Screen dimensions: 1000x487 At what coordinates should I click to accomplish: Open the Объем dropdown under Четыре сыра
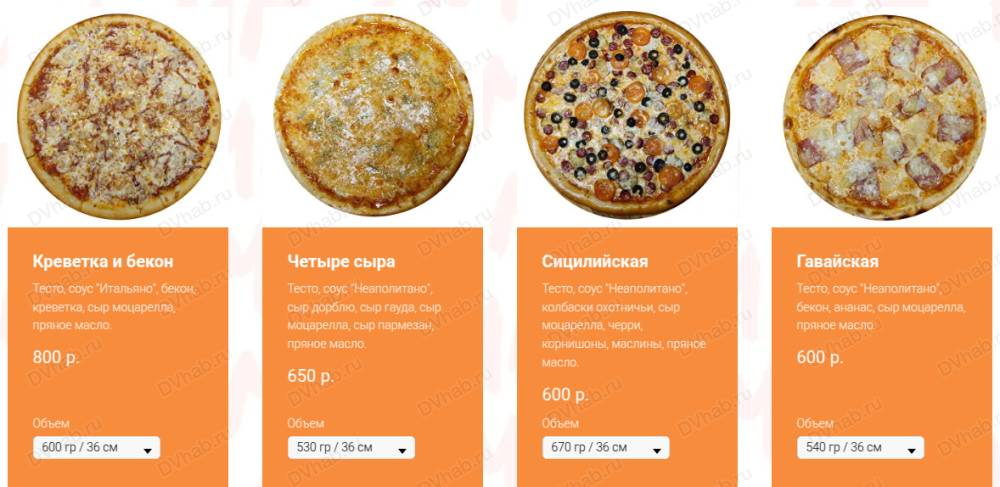point(351,447)
